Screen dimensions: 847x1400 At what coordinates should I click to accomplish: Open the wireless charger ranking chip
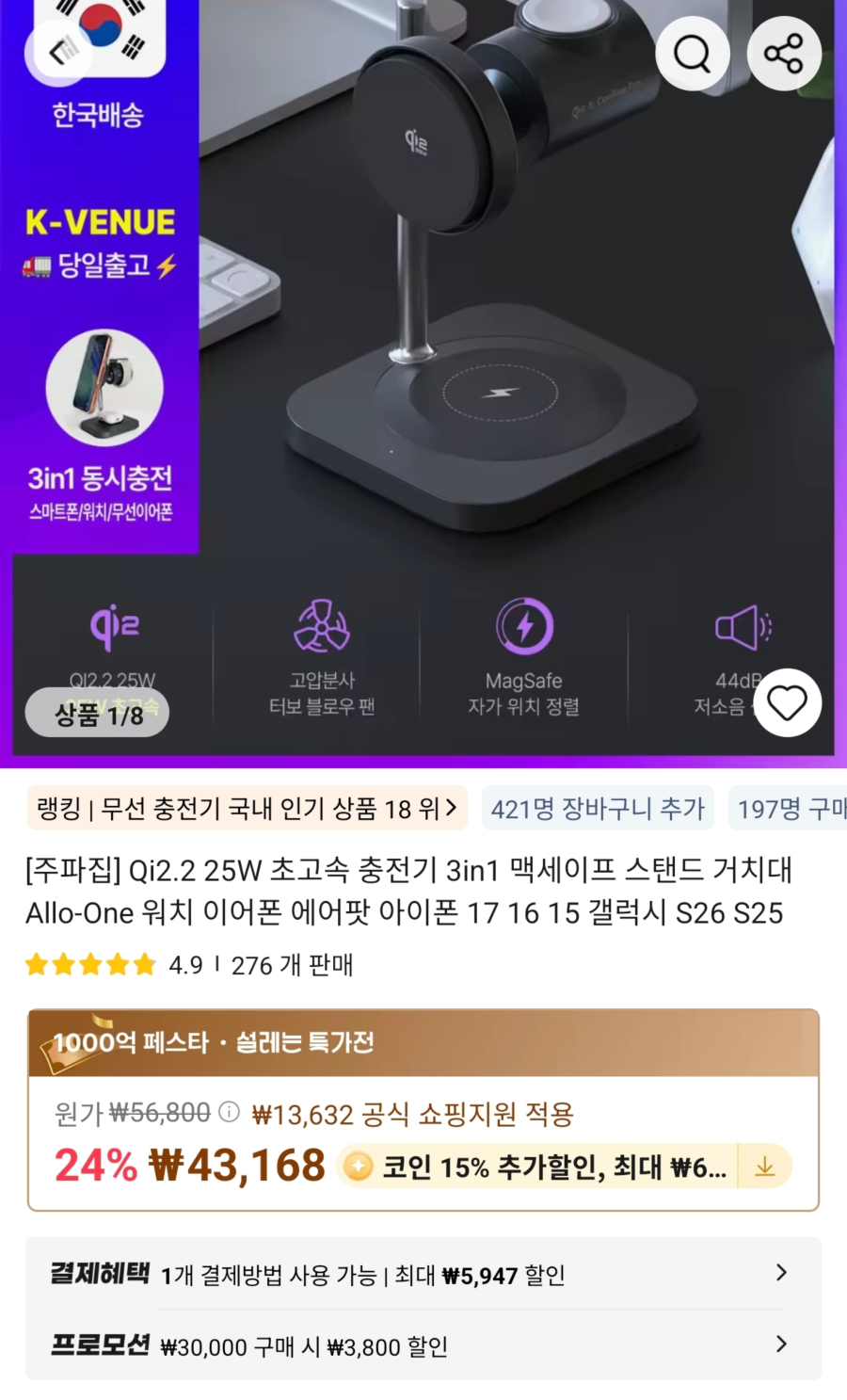click(x=247, y=809)
